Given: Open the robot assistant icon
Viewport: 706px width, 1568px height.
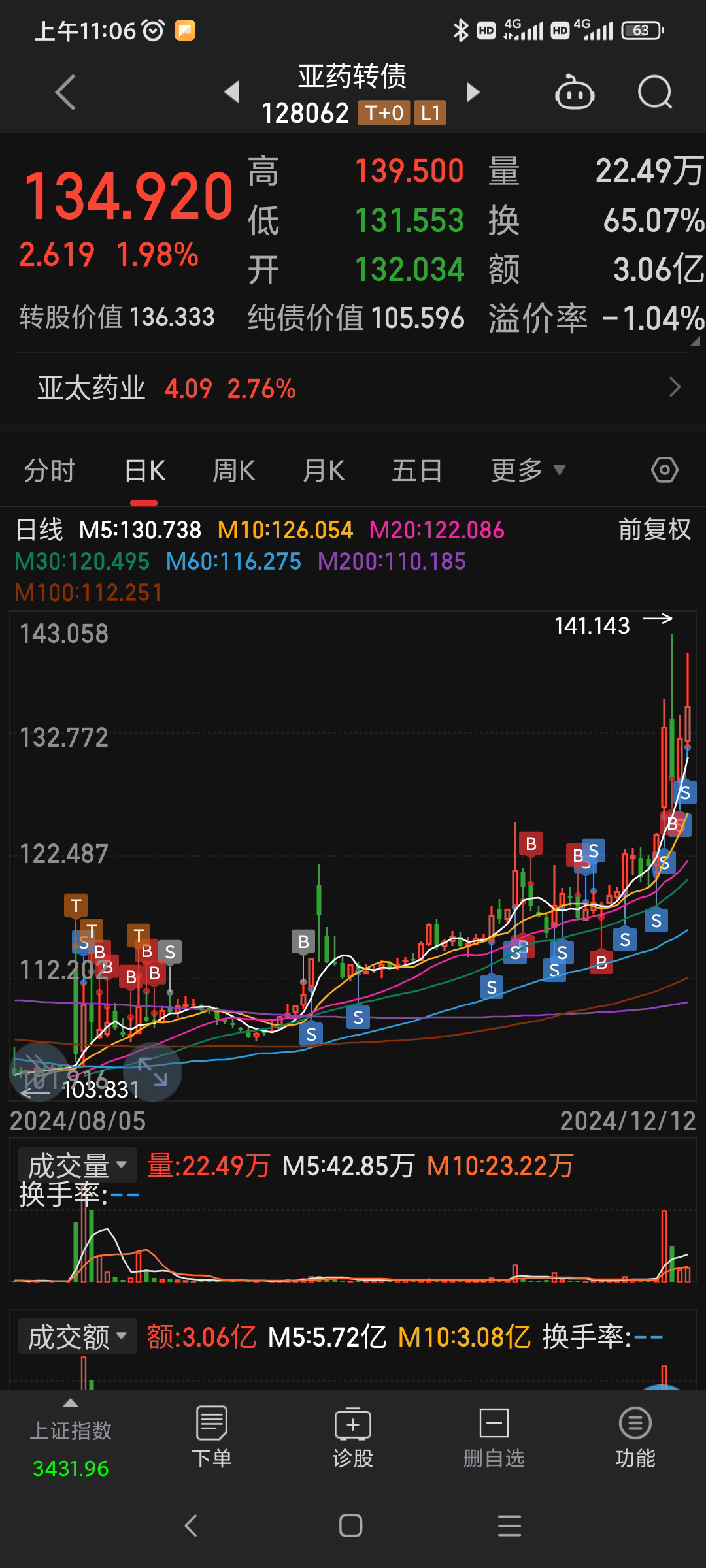Looking at the screenshot, I should tap(574, 92).
